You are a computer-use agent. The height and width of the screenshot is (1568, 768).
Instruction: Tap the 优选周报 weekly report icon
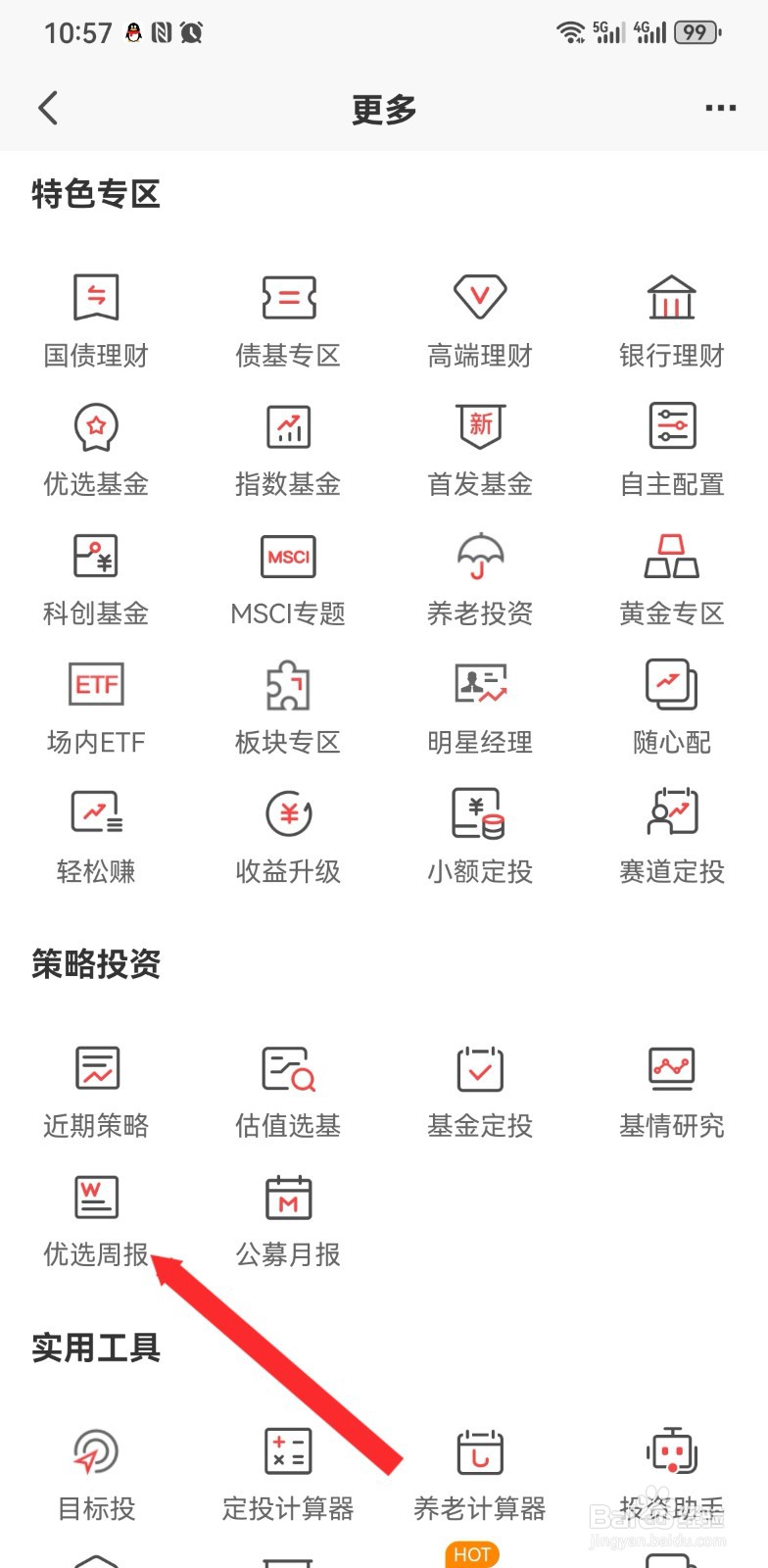pos(95,1217)
